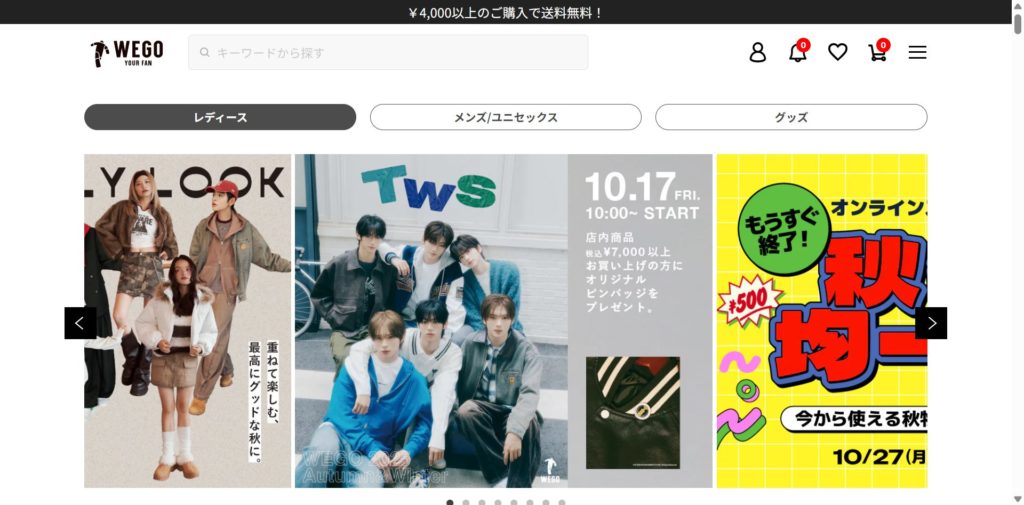The image size is (1024, 505).
Task: Show the next carousel banner
Action: click(x=931, y=323)
